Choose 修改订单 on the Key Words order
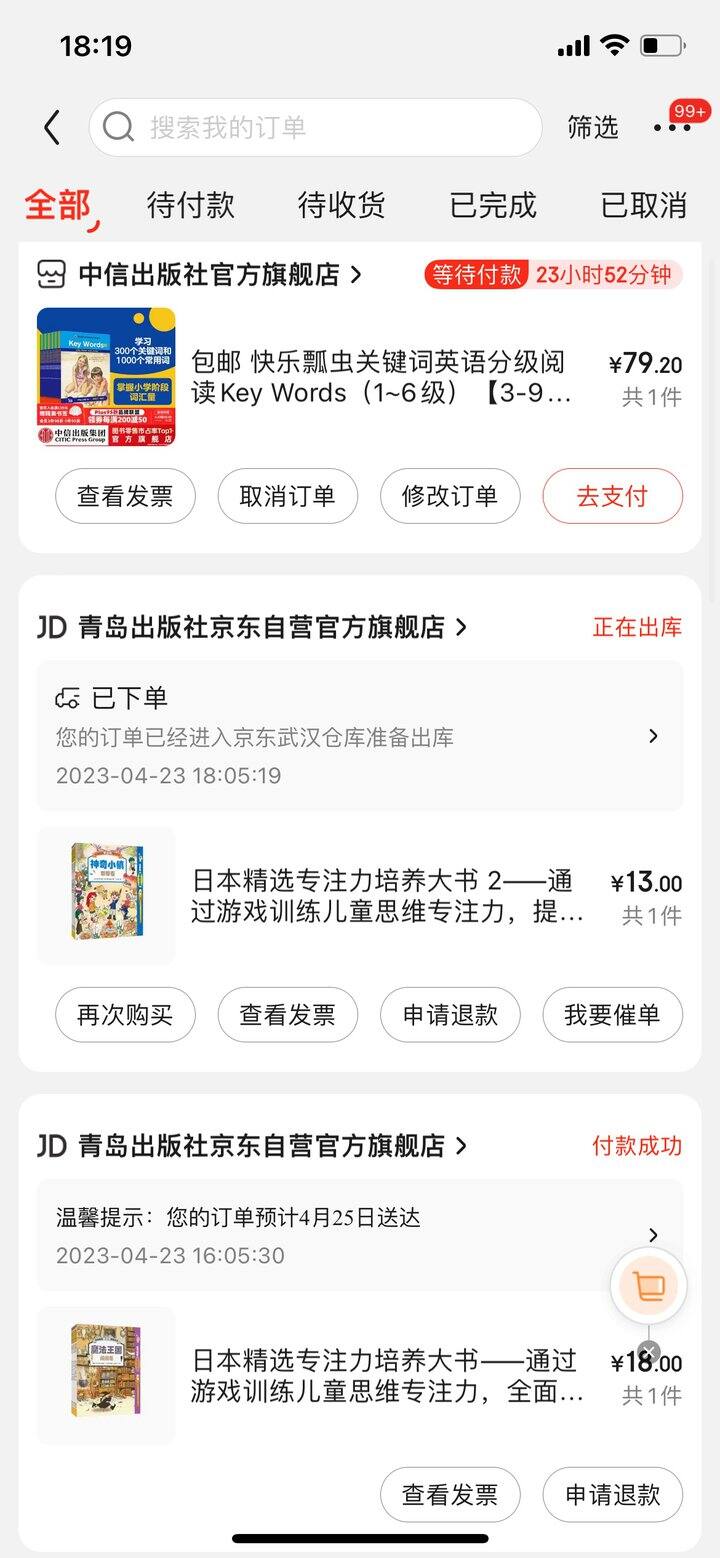This screenshot has height=1558, width=720. point(450,496)
